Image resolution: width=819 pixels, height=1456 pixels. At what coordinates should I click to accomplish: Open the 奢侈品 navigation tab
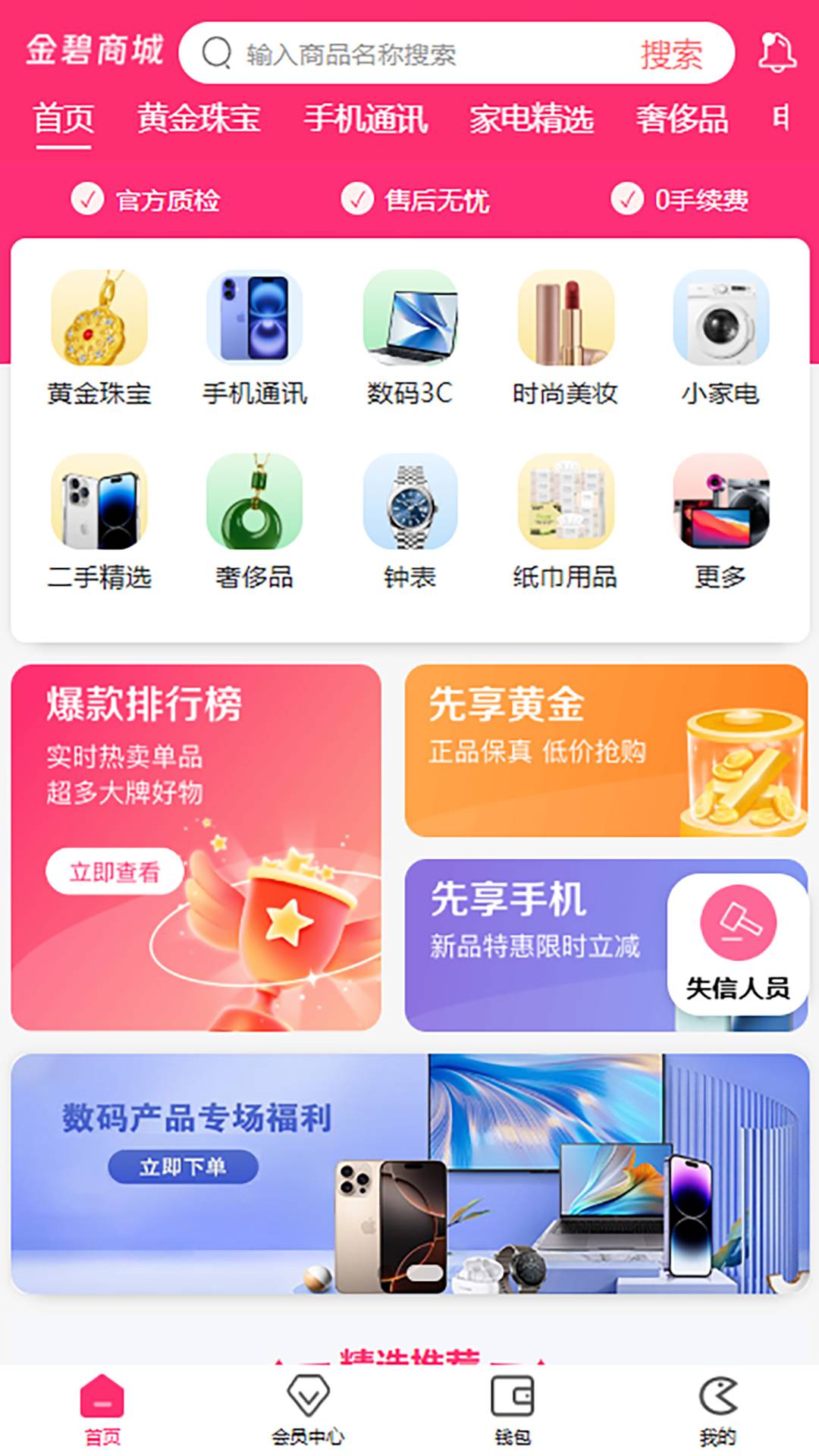(682, 119)
